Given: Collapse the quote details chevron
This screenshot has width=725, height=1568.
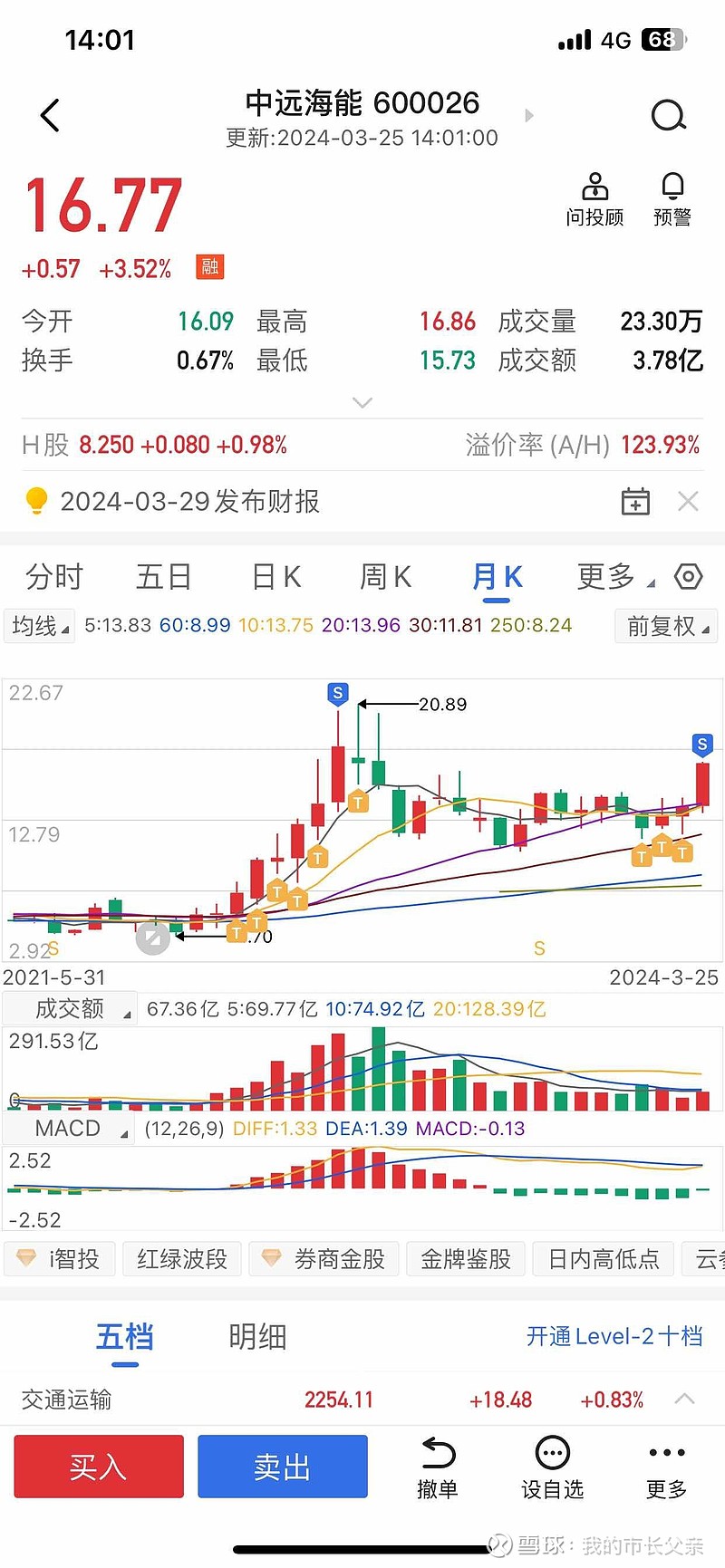Looking at the screenshot, I should (362, 401).
